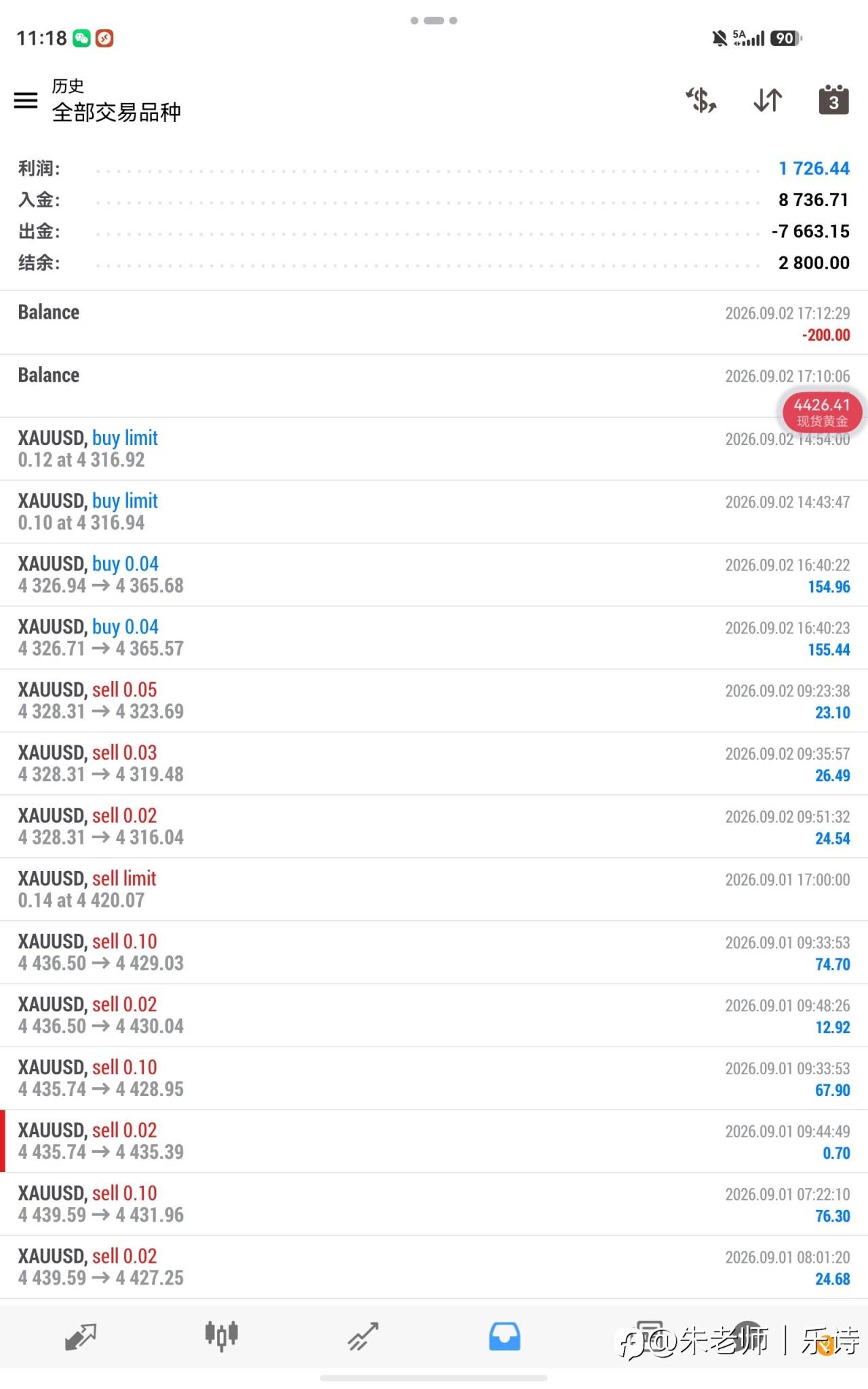The height and width of the screenshot is (1389, 868).
Task: Open the buy limit 0.12 at 4316.92 order
Action: coord(434,449)
